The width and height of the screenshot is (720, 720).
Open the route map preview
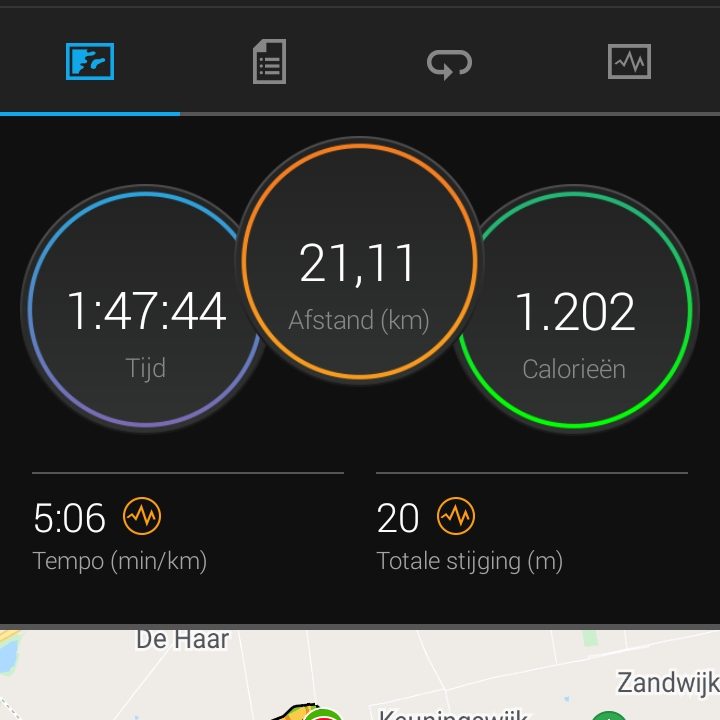pyautogui.click(x=360, y=676)
